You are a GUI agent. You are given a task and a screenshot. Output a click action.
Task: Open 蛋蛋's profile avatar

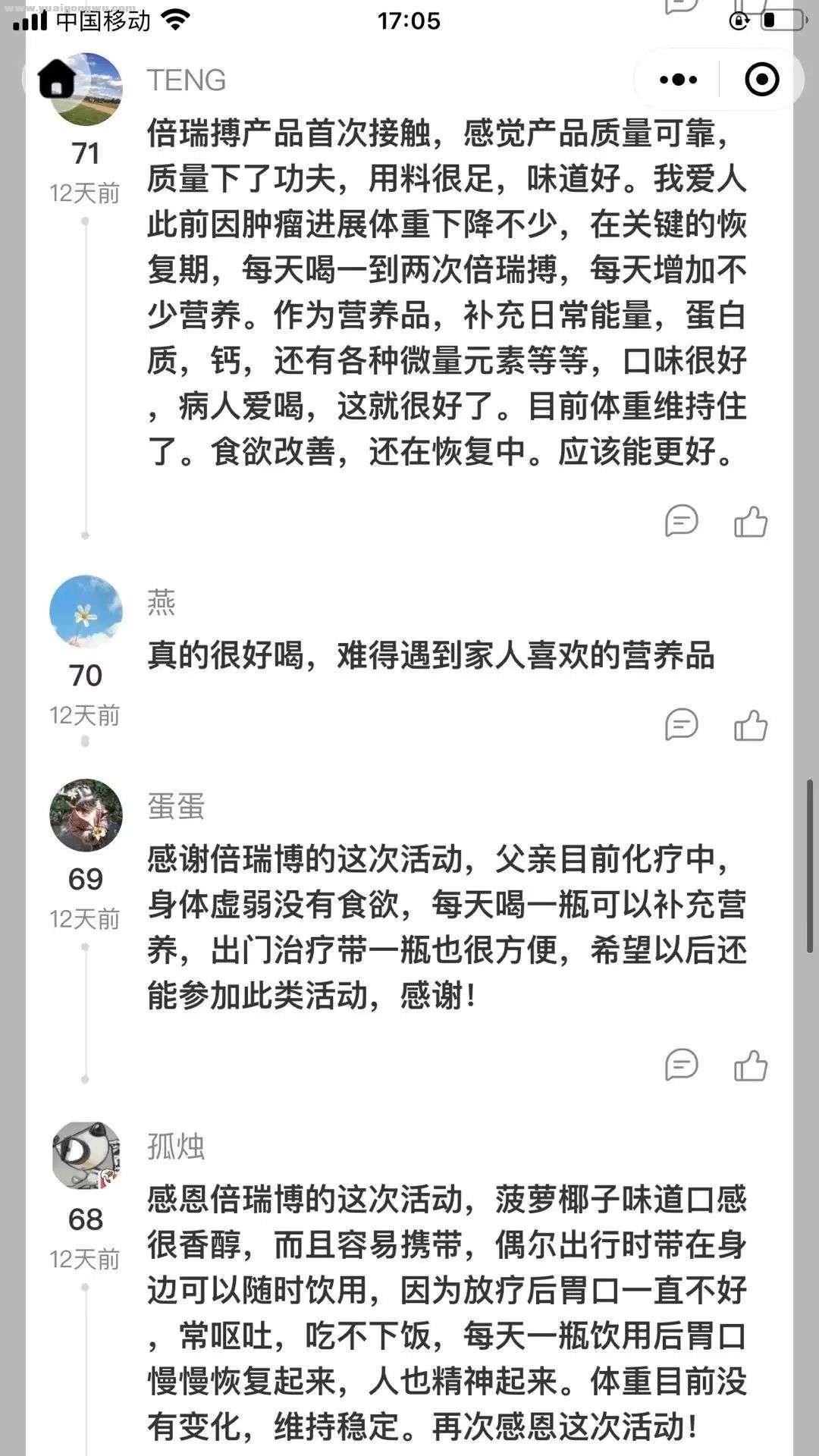86,815
